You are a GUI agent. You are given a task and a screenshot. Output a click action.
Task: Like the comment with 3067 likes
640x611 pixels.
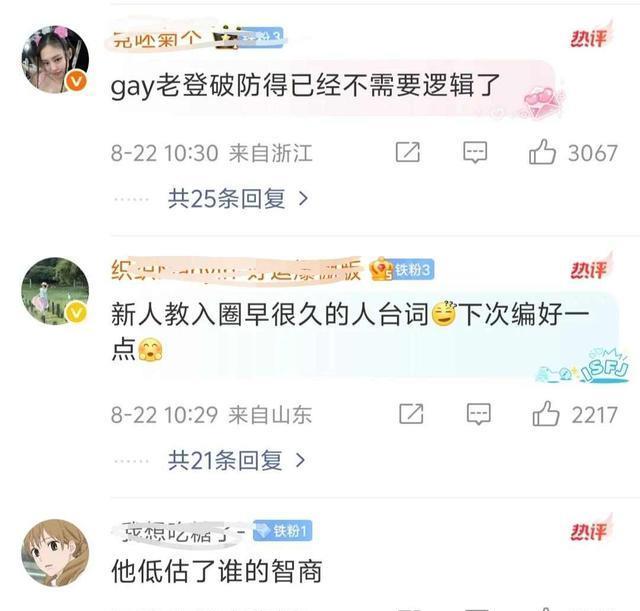(x=543, y=153)
